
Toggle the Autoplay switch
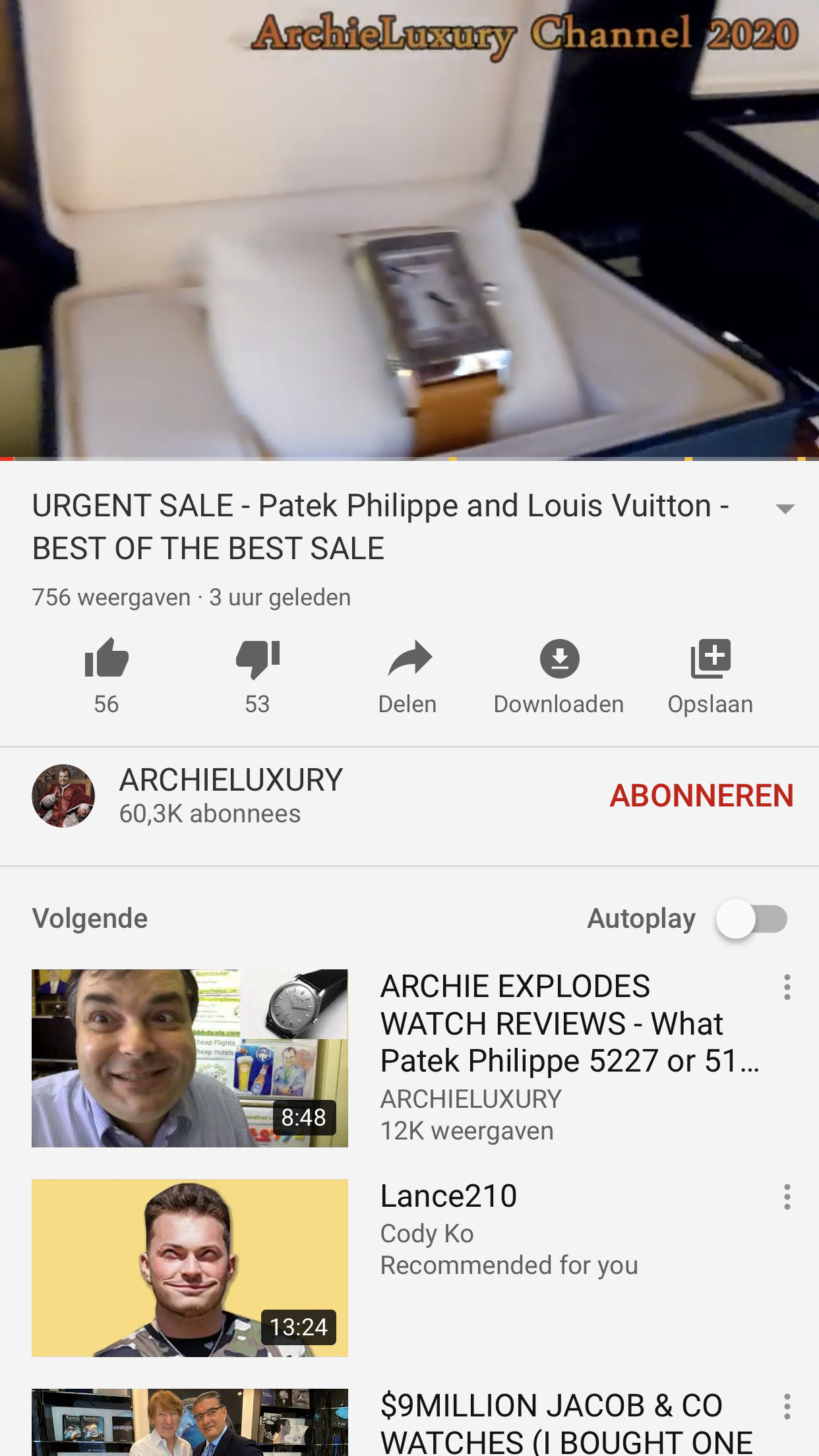[x=752, y=919]
